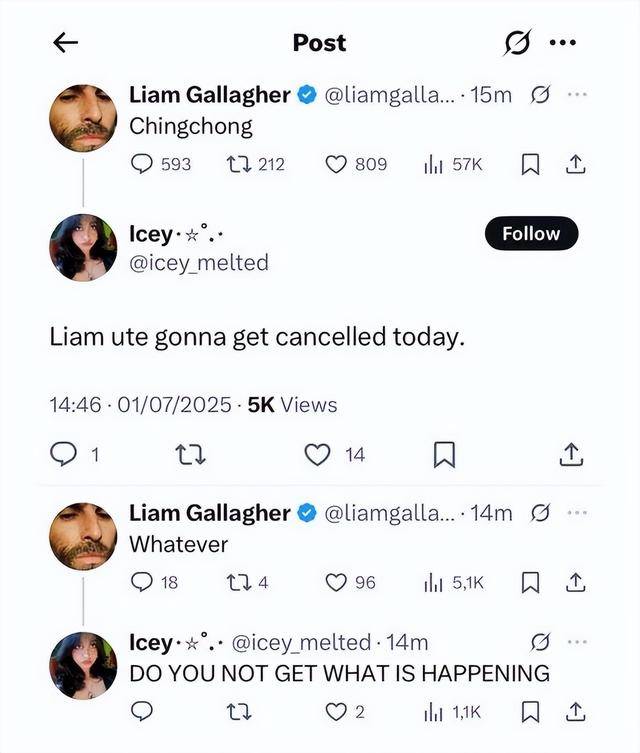Share Liam's Chingchong post
This screenshot has height=753, width=640.
tap(575, 163)
